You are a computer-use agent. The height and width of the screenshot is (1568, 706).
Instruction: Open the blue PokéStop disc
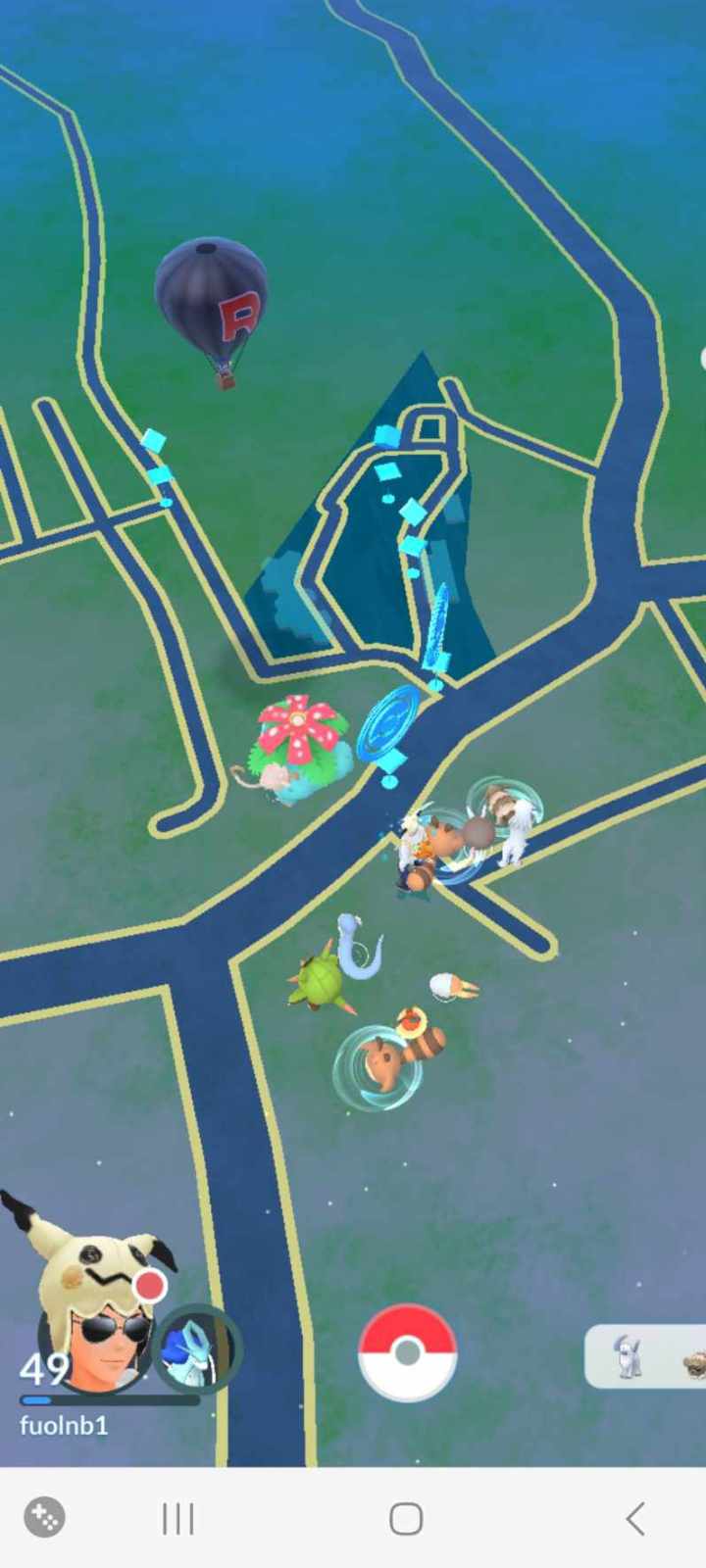pos(388,722)
